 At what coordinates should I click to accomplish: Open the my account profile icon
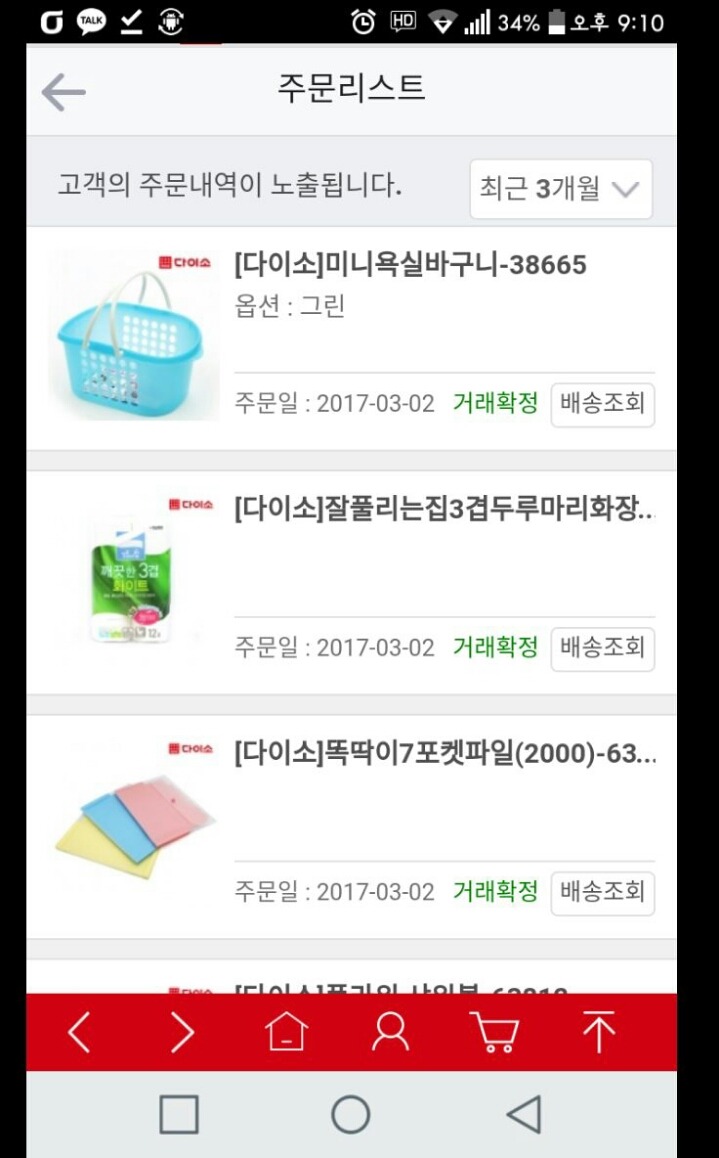point(390,1032)
